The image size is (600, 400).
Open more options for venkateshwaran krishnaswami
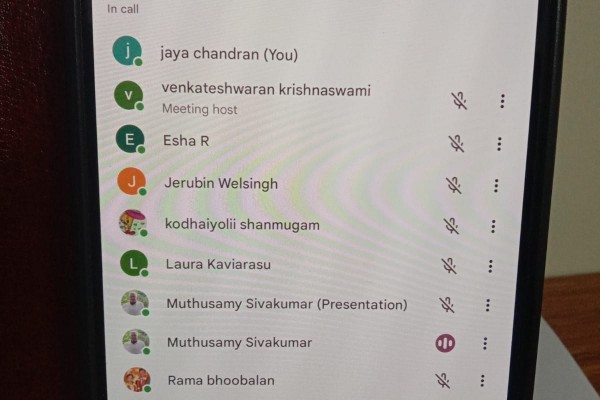tap(502, 101)
